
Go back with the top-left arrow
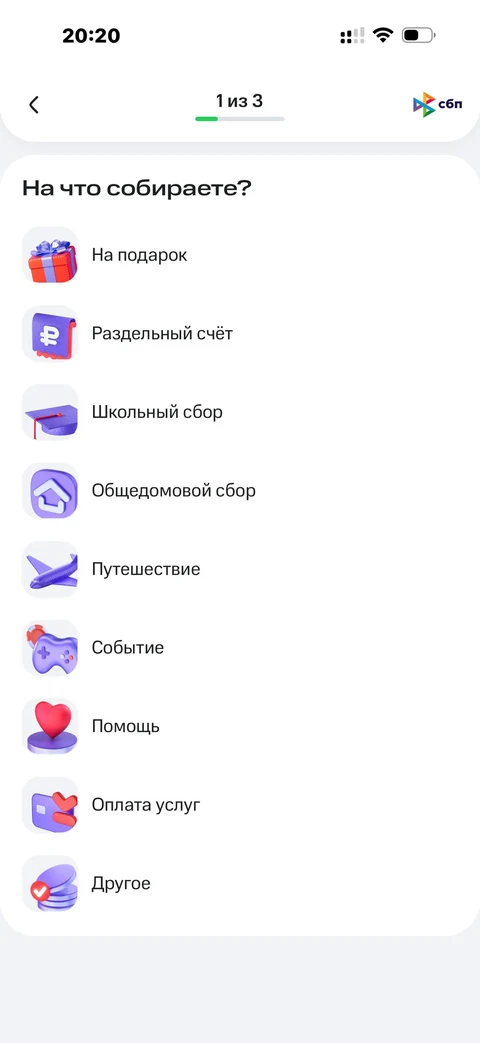coord(34,104)
